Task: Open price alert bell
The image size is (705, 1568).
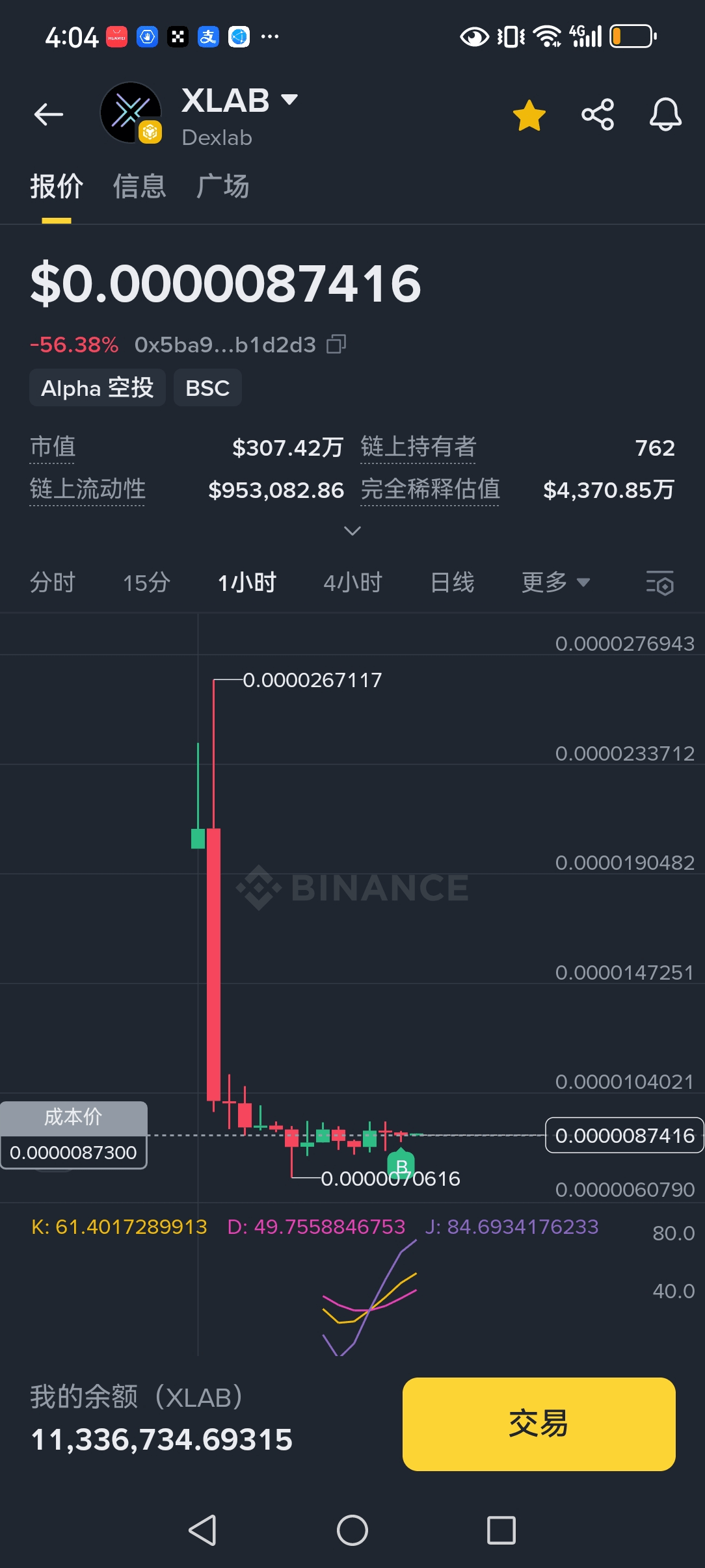Action: 665,115
